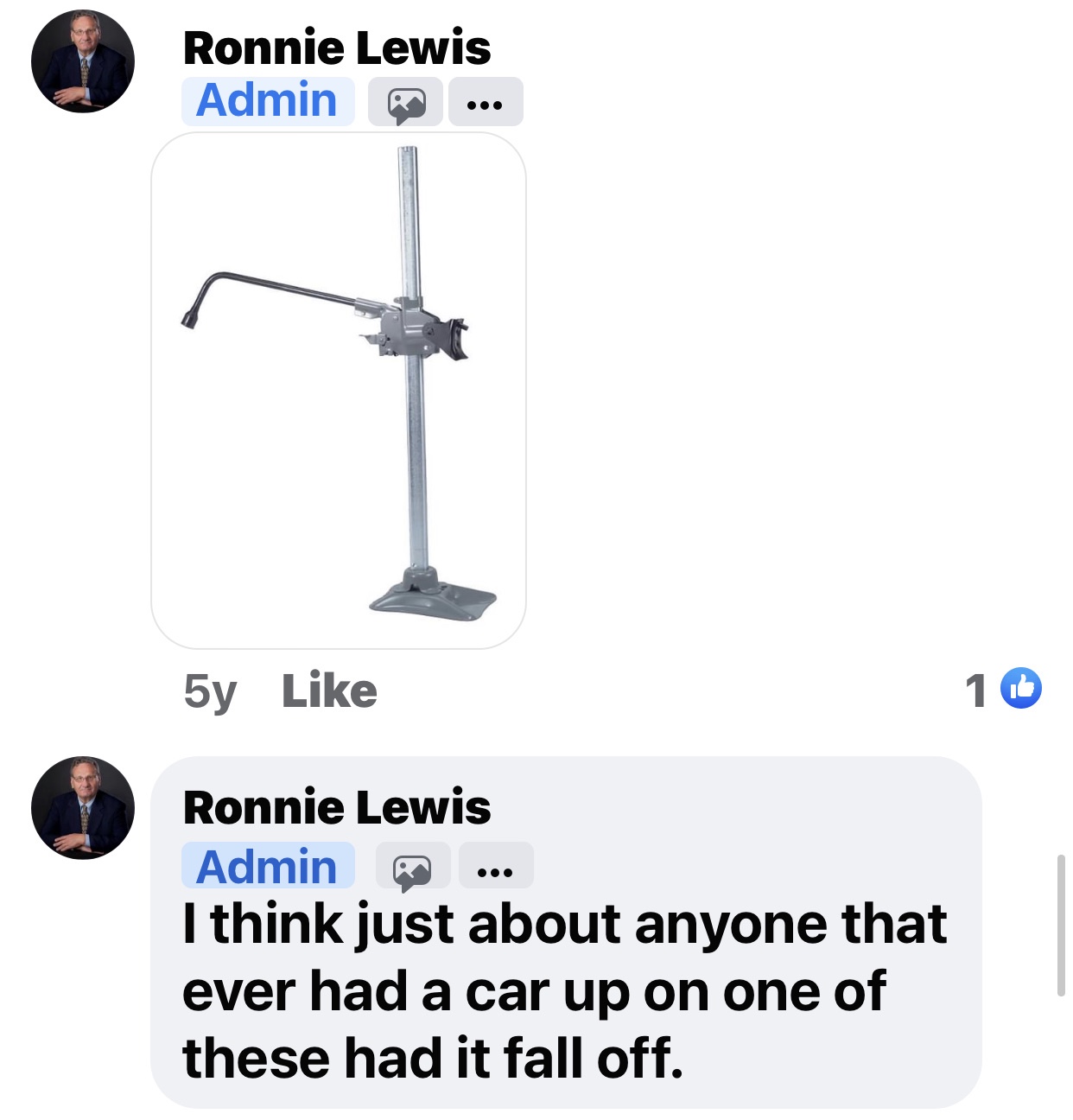
Task: Open more options on the text comment
Action: coord(495,868)
